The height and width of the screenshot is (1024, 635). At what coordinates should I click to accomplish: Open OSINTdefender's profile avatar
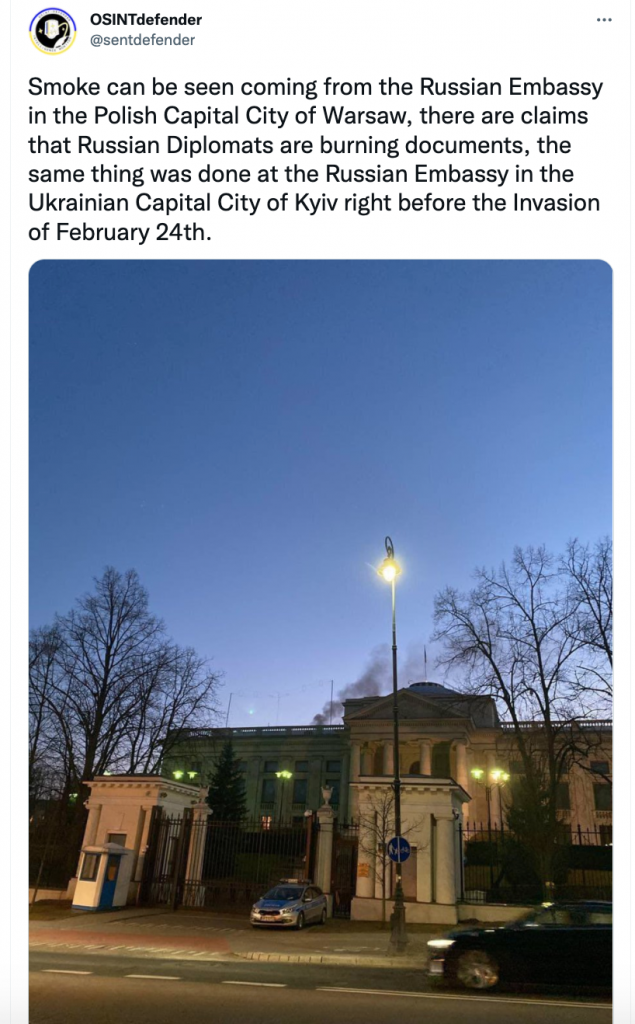coord(52,30)
